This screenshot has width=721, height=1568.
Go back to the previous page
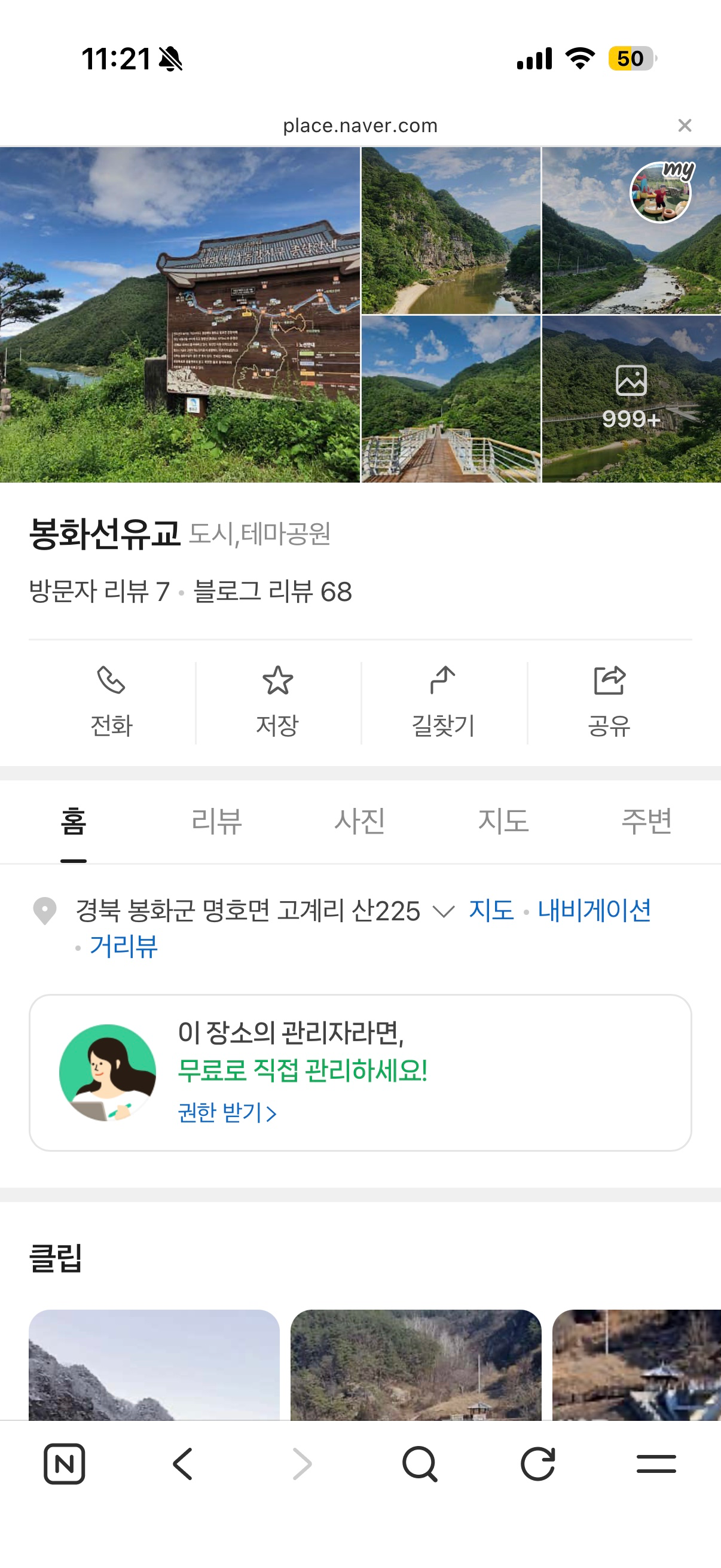click(x=183, y=1463)
